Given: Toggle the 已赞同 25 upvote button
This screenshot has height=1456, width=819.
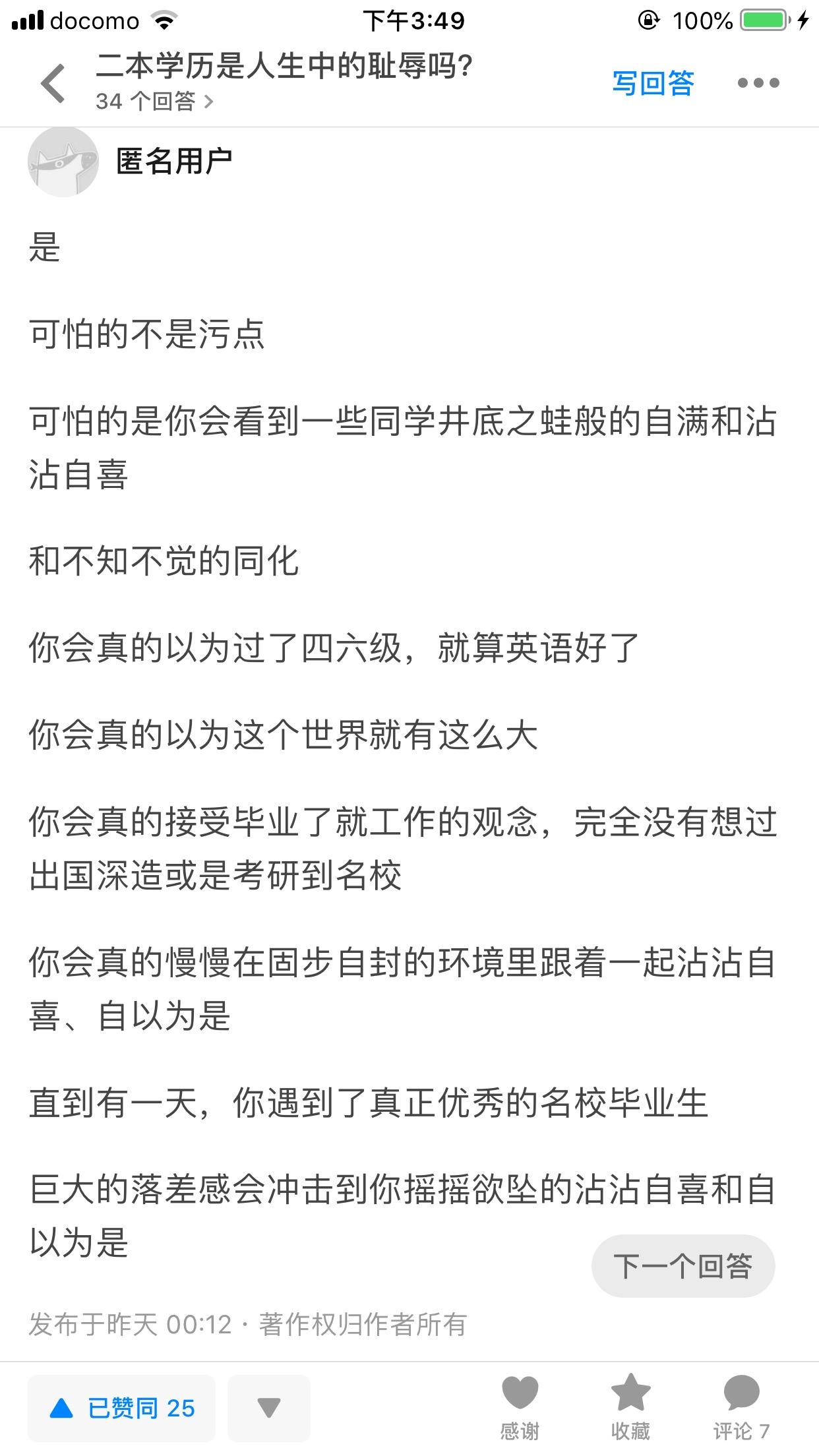Looking at the screenshot, I should pyautogui.click(x=122, y=1409).
